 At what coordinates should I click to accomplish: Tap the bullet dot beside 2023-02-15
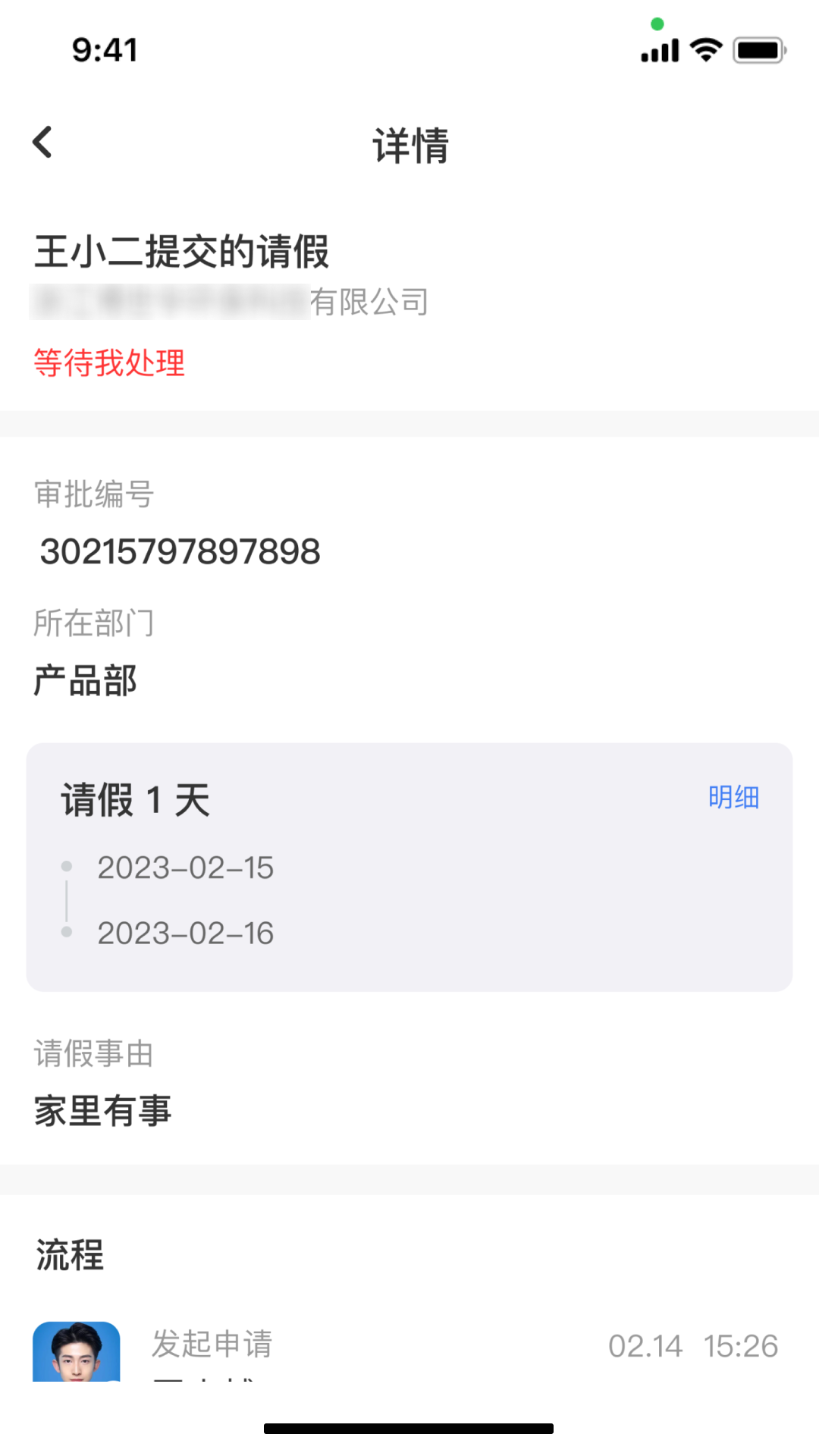click(67, 867)
